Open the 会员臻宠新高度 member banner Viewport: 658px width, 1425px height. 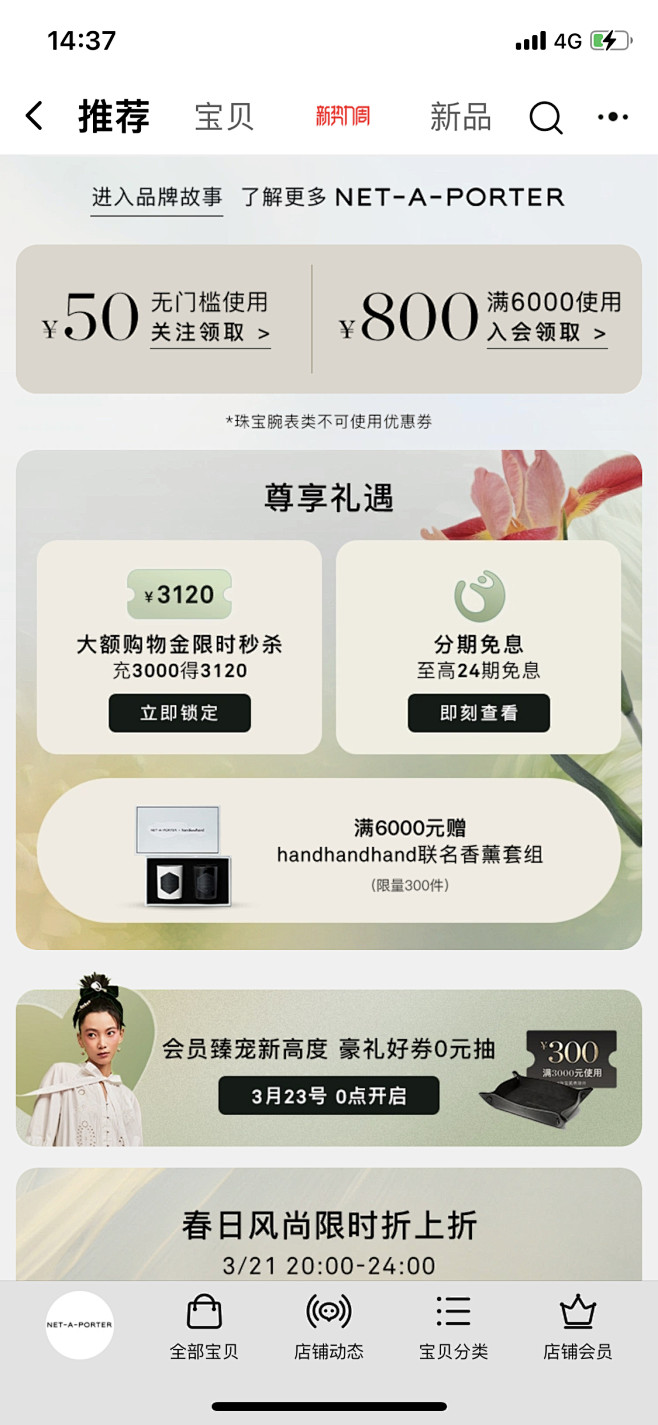329,1068
